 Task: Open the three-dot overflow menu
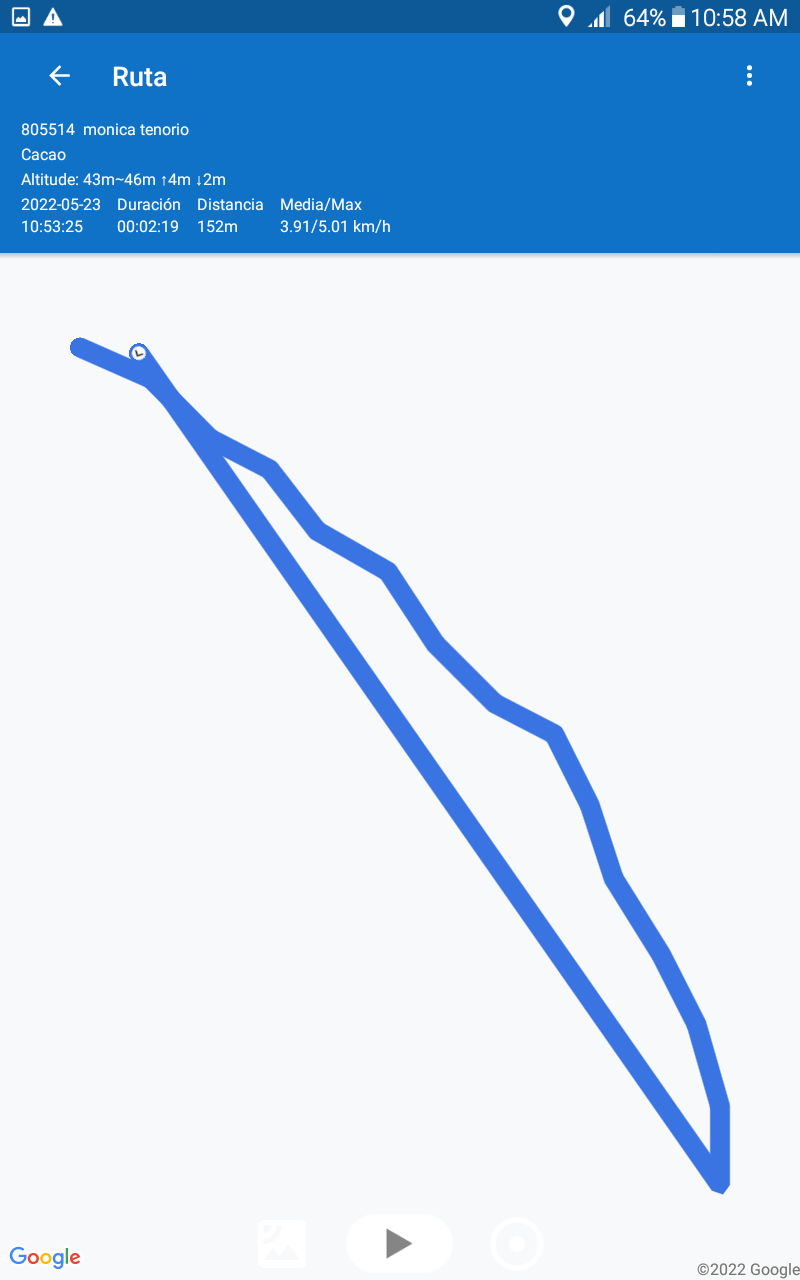pyautogui.click(x=749, y=76)
